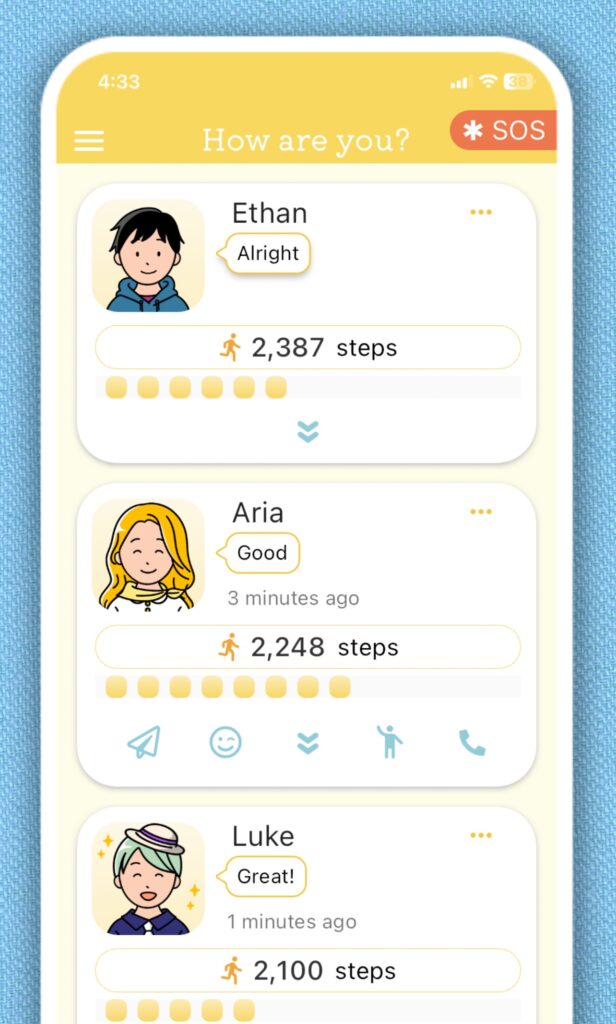Open the three-dot menu on Luke's card
The image size is (616, 1024).
tap(481, 835)
